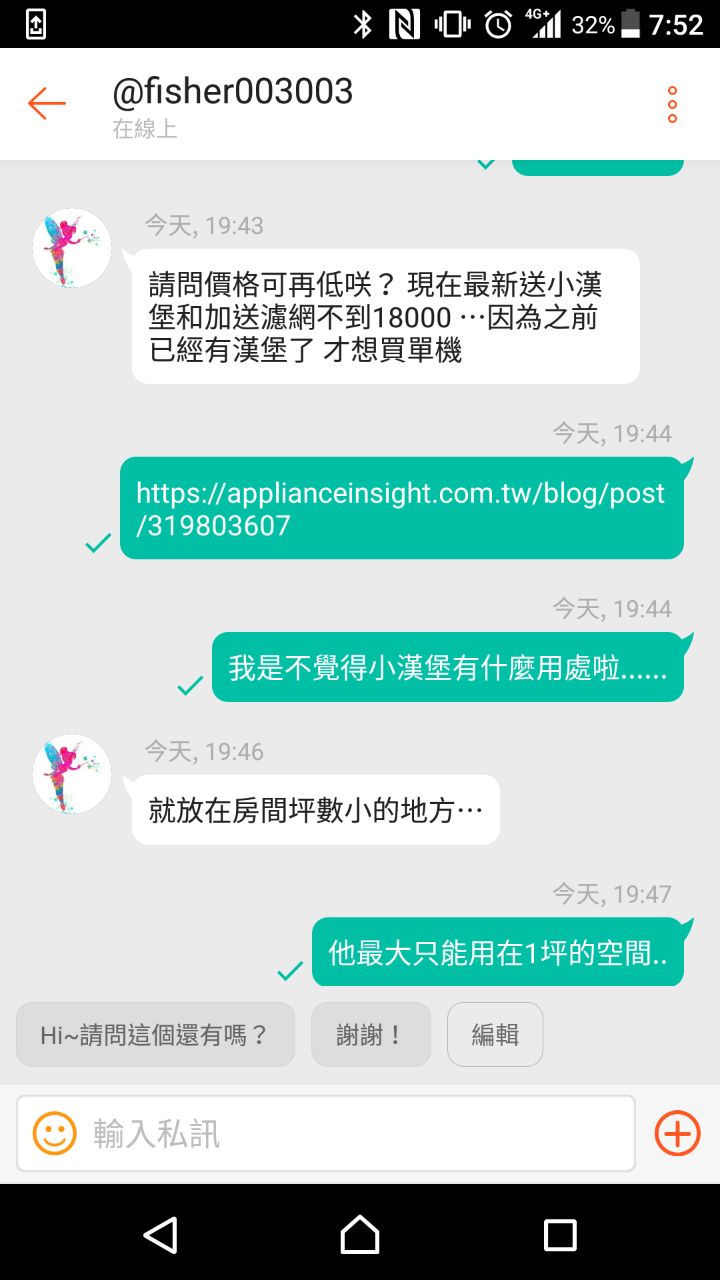Image resolution: width=720 pixels, height=1280 pixels.
Task: View the sender's avatar at 19:43
Action: click(72, 248)
